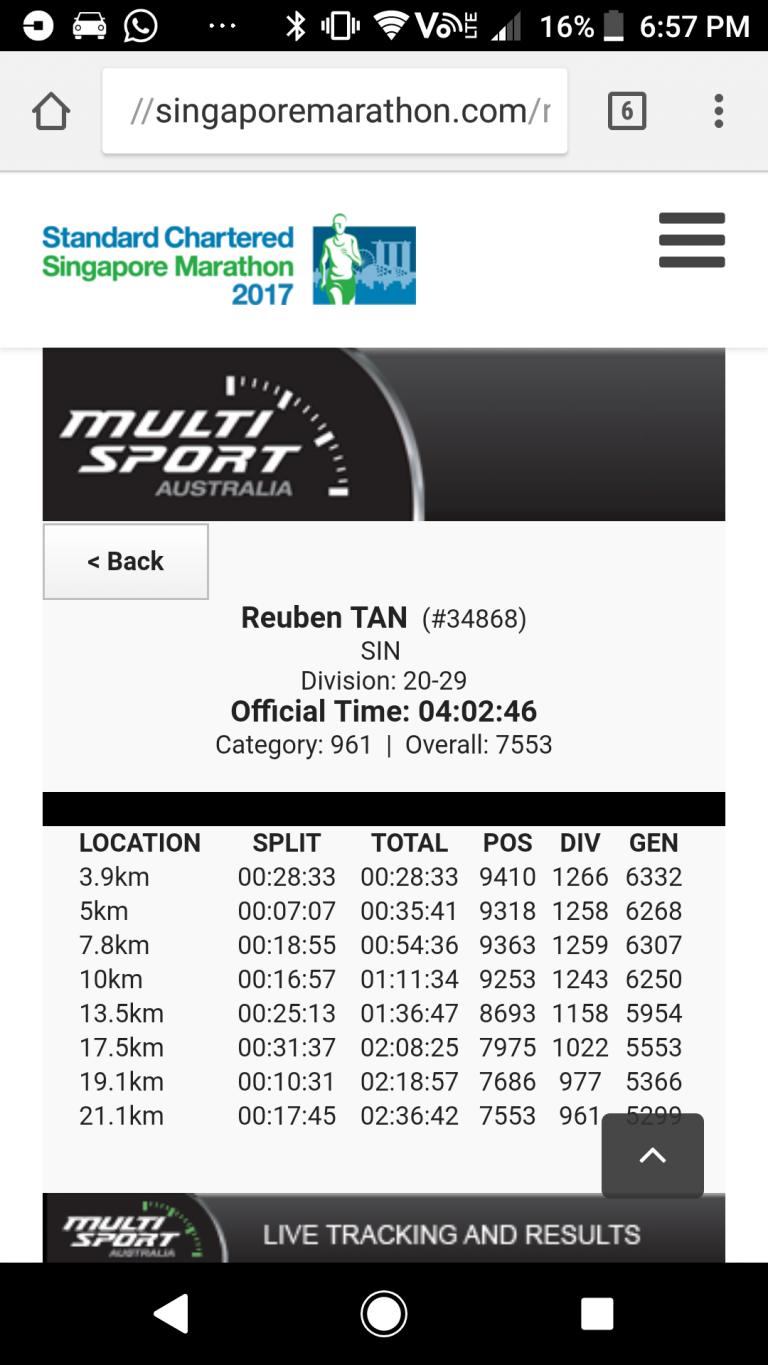Image resolution: width=768 pixels, height=1365 pixels.
Task: Tap the scroll-to-top arrow button
Action: point(653,1156)
